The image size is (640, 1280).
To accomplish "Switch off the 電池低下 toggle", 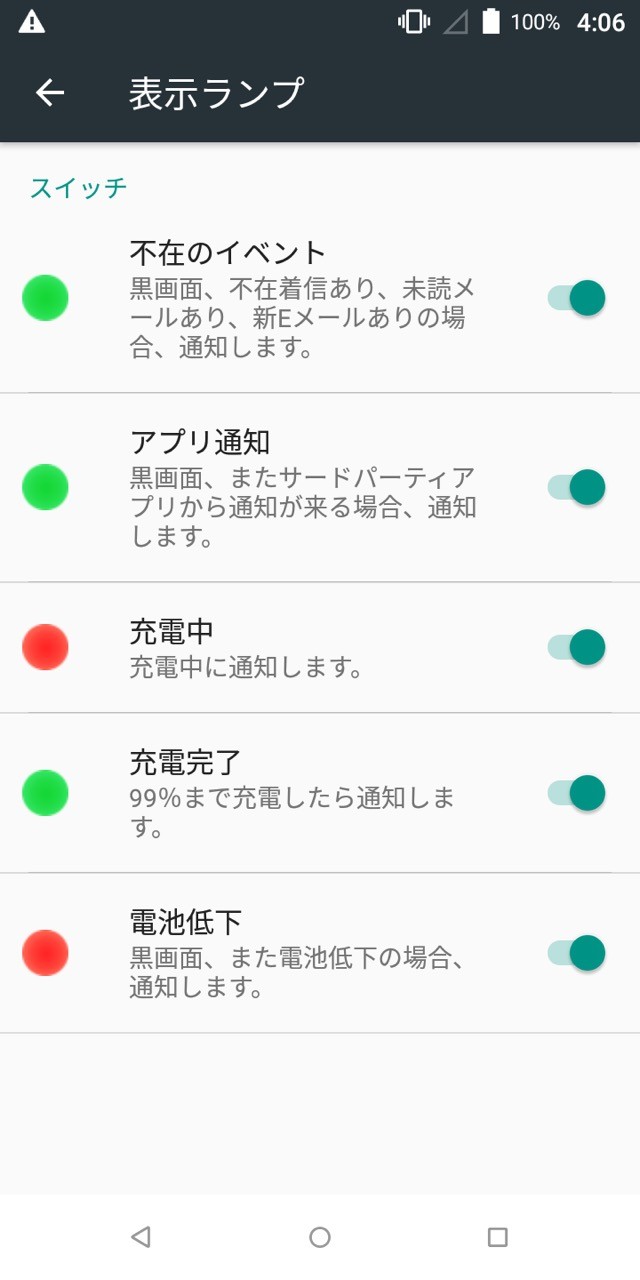I will pyautogui.click(x=577, y=953).
